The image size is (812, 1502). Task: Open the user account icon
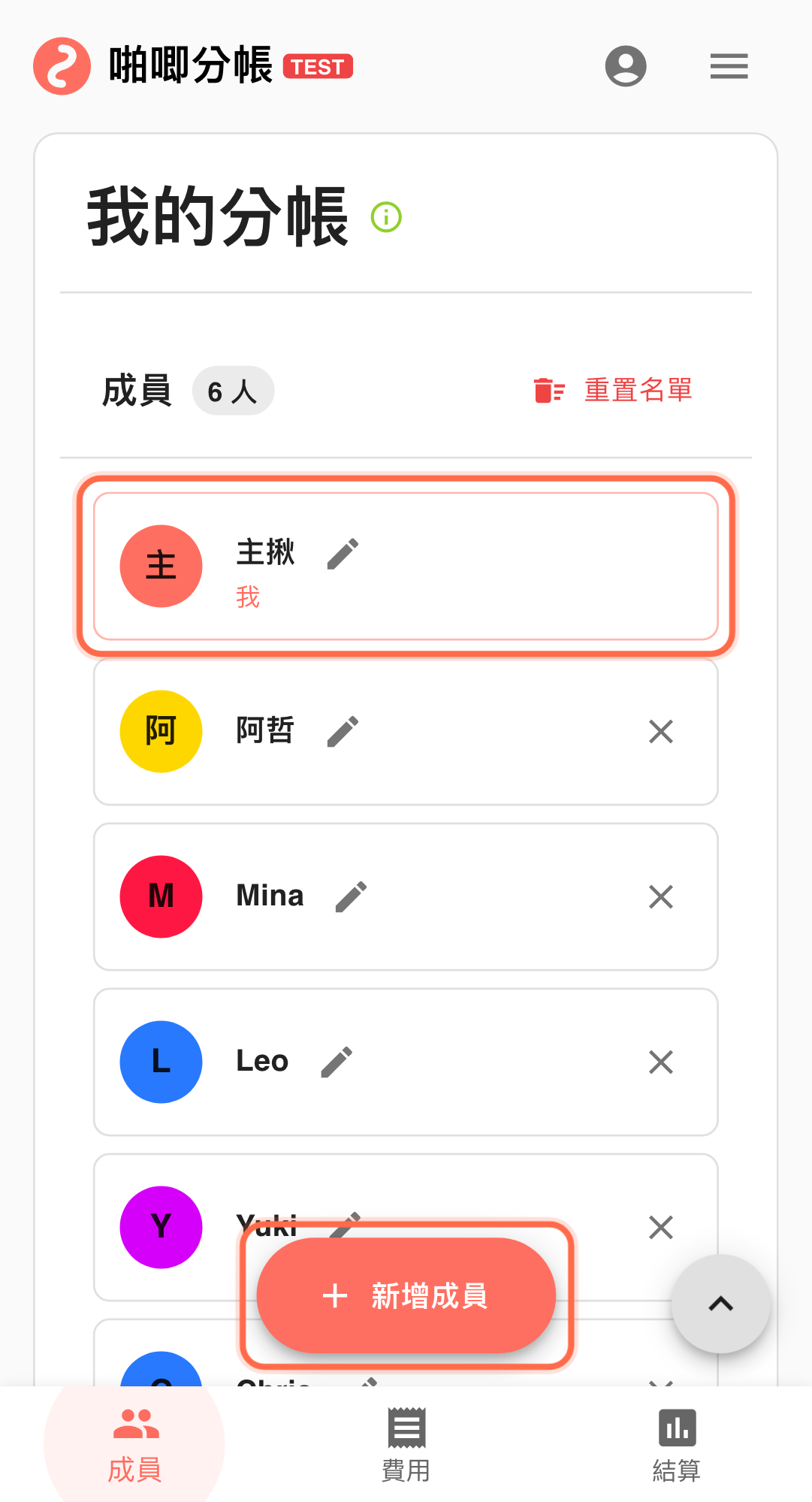click(626, 66)
